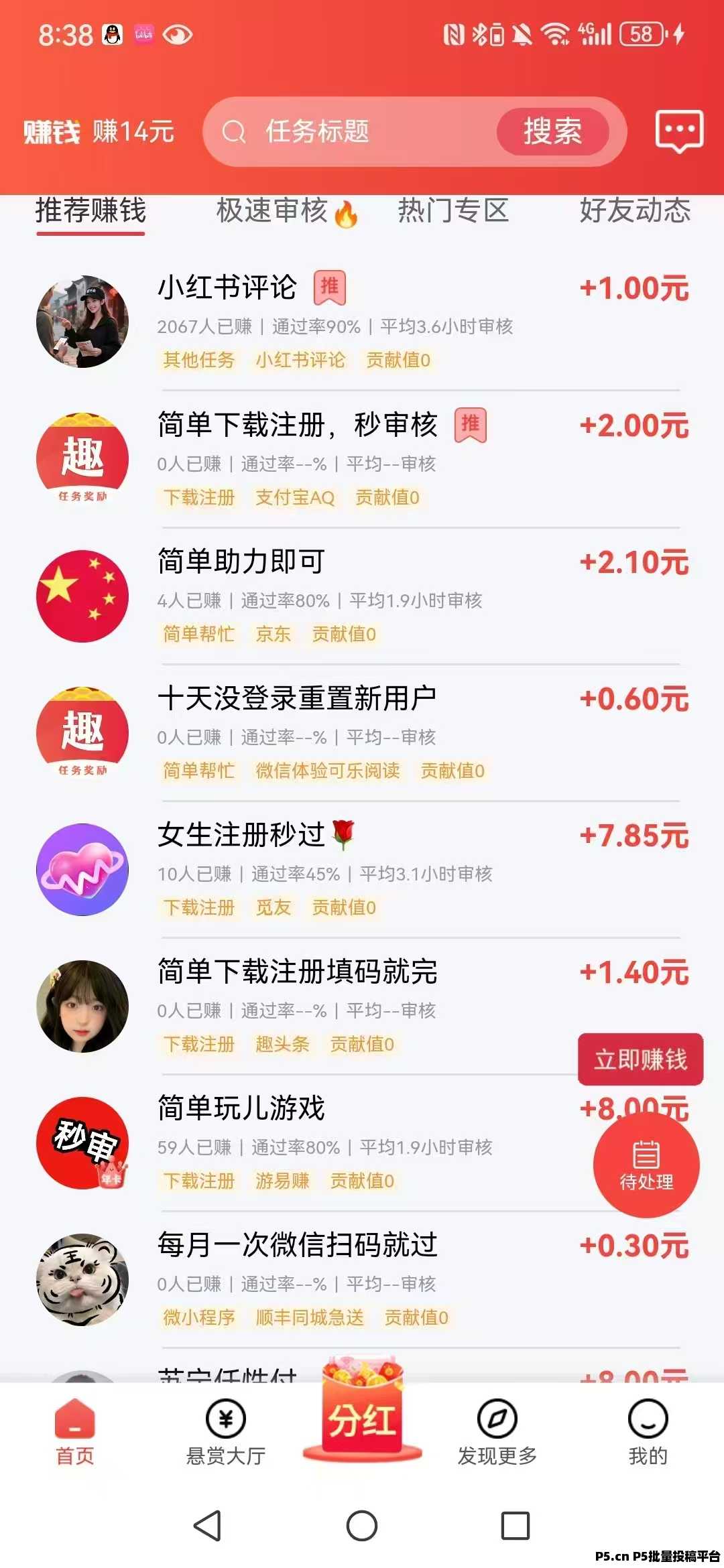This screenshot has width=724, height=1568.
Task: Open the 待处理 pending tasks floating icon
Action: (x=646, y=1166)
